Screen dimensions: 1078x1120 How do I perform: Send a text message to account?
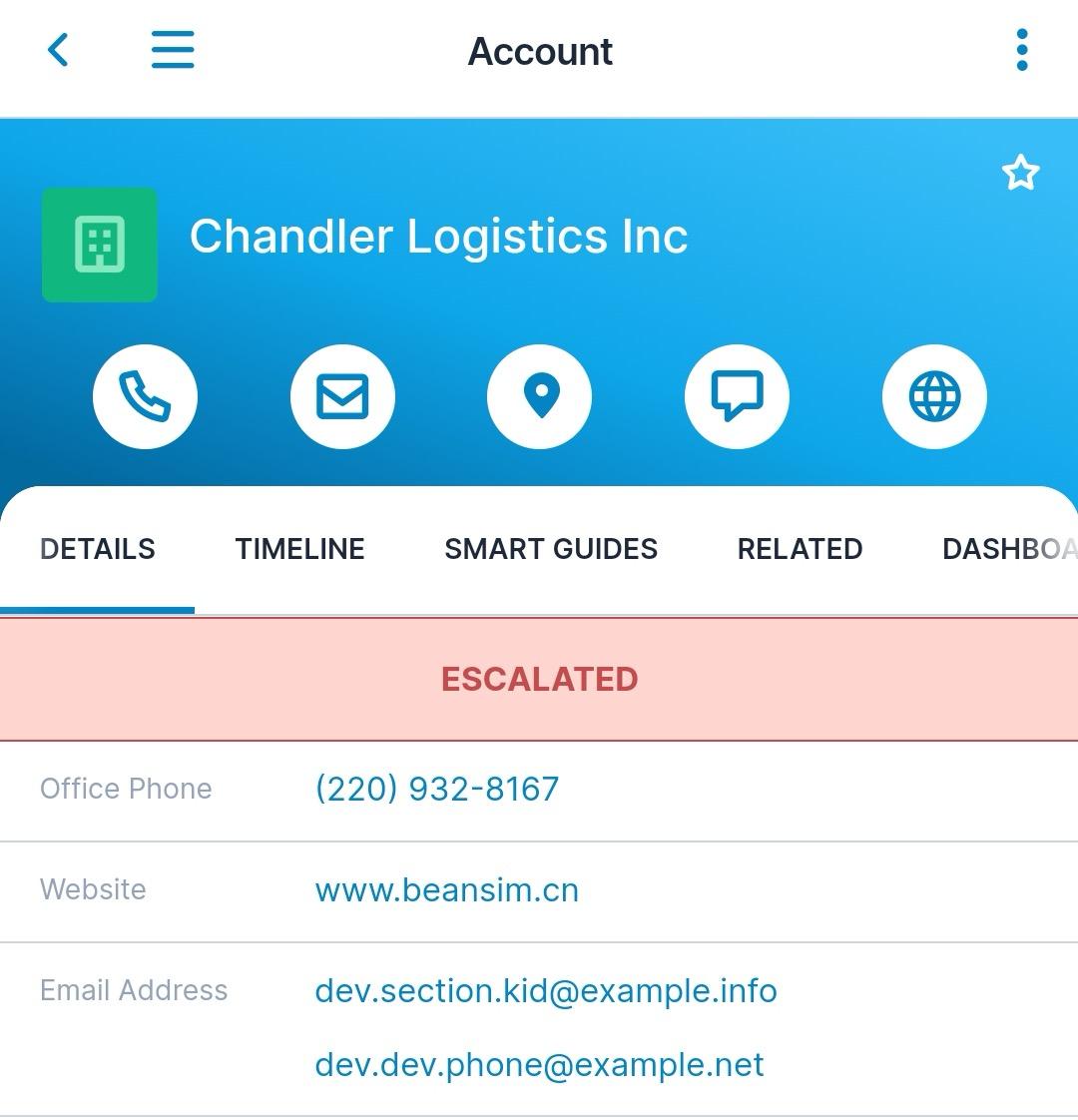[x=737, y=396]
